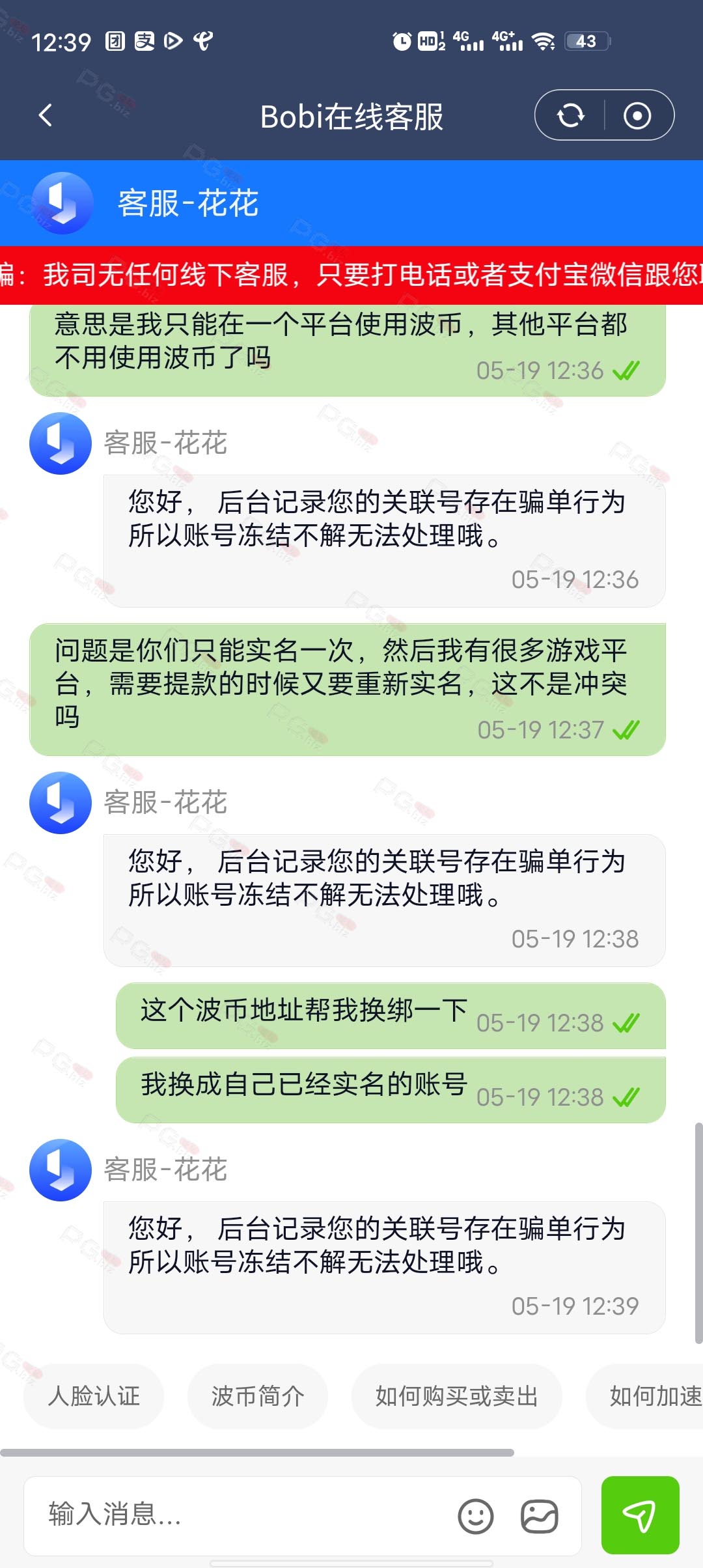The width and height of the screenshot is (703, 1568).
Task: Tap the 如何加速 chip
Action: click(644, 1396)
